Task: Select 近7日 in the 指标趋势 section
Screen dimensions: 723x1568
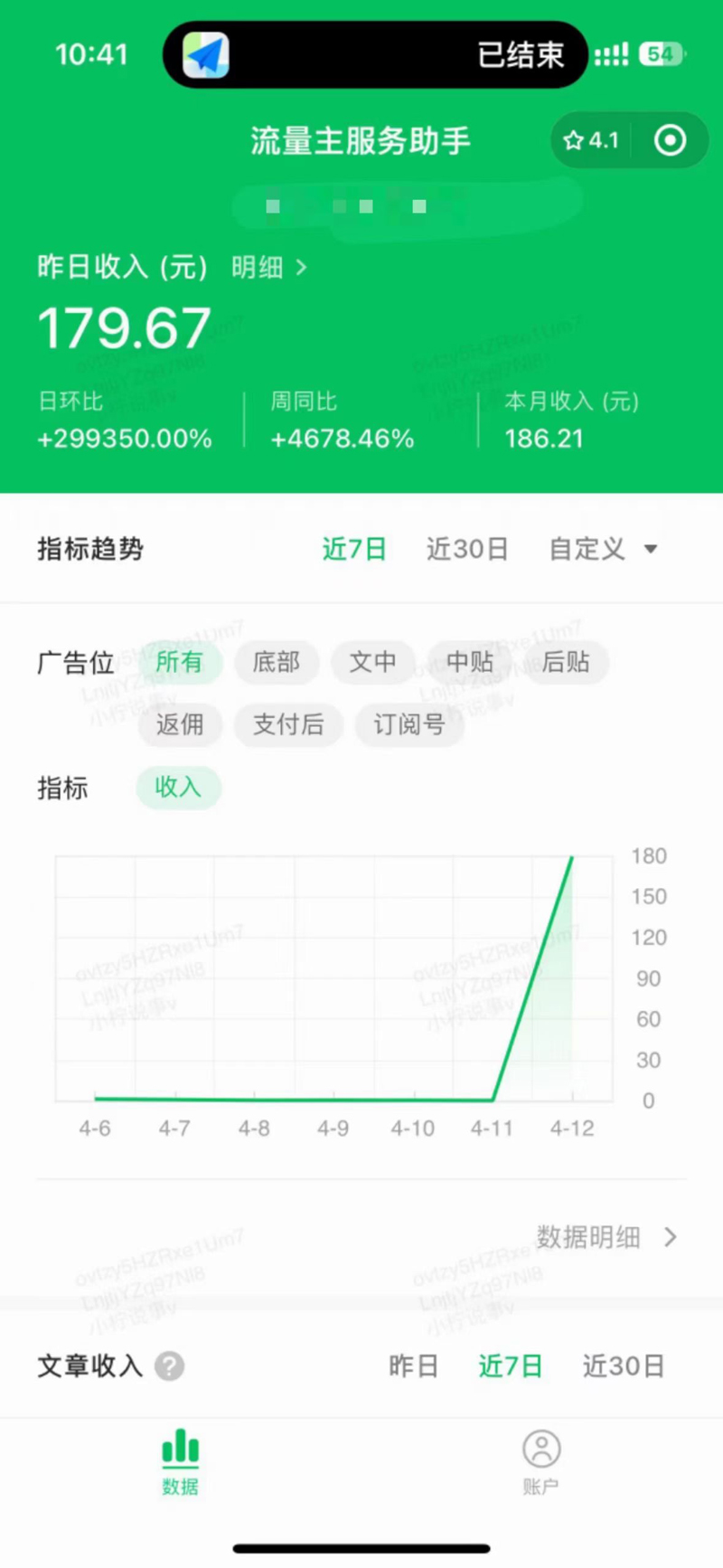Action: pyautogui.click(x=354, y=549)
